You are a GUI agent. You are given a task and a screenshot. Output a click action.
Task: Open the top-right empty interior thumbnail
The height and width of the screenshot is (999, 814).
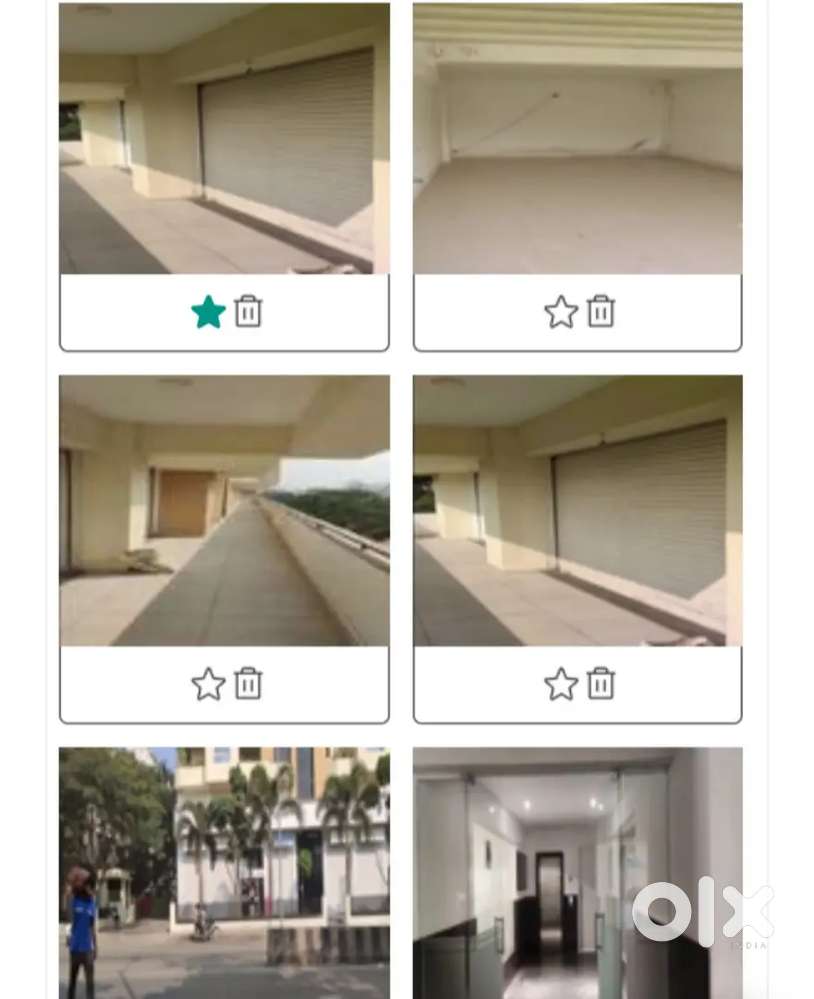coord(577,140)
